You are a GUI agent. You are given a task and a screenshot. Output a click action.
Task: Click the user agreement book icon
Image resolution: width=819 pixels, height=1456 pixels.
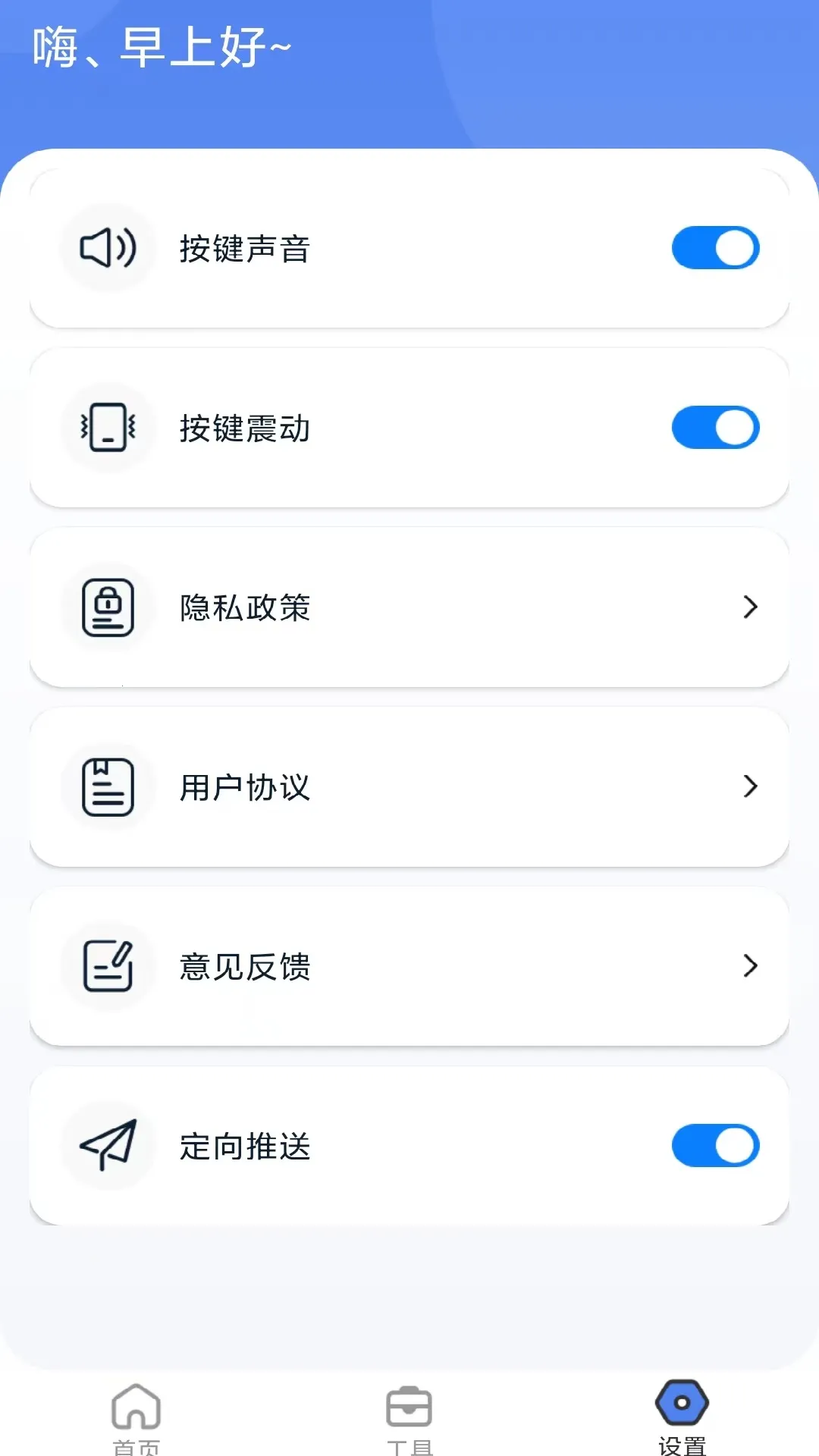pos(108,787)
